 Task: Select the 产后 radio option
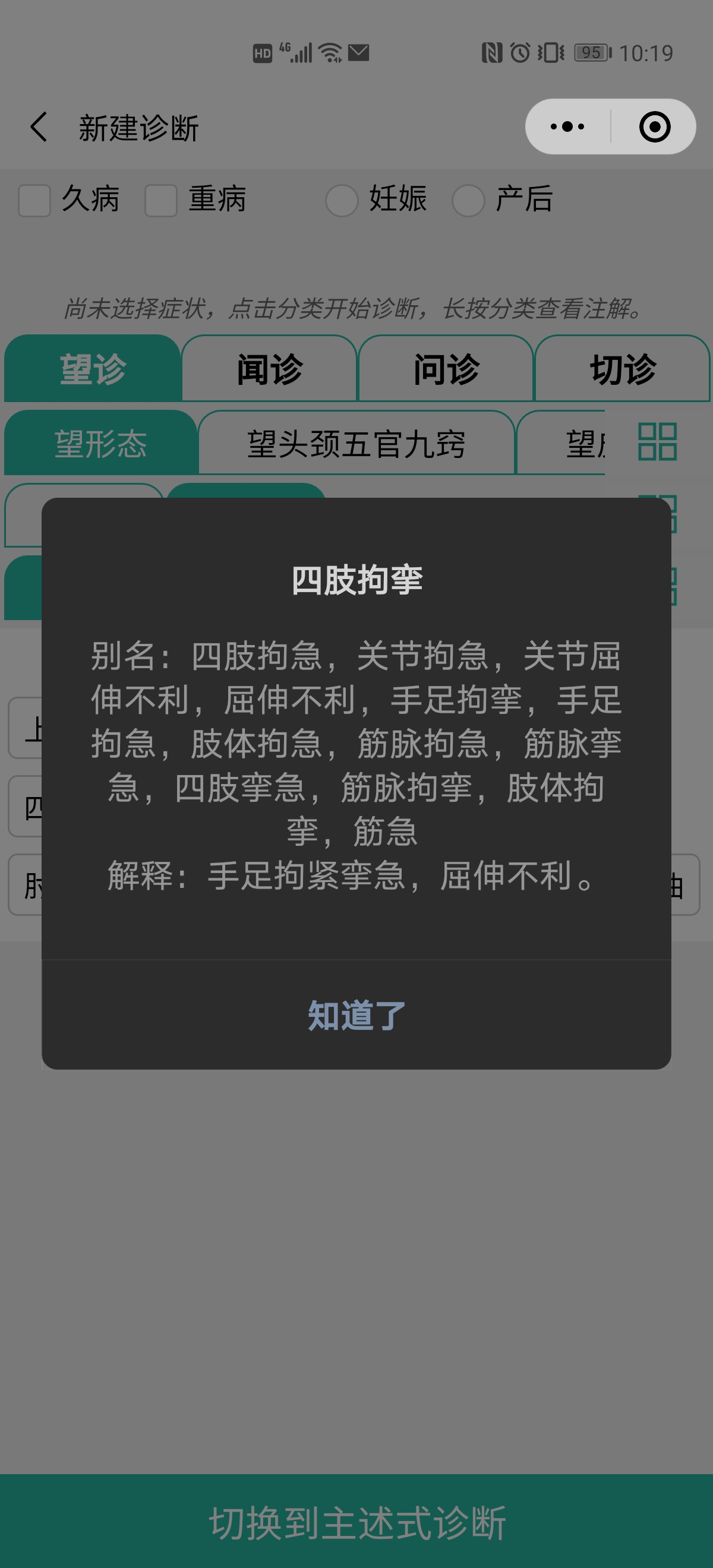(468, 200)
